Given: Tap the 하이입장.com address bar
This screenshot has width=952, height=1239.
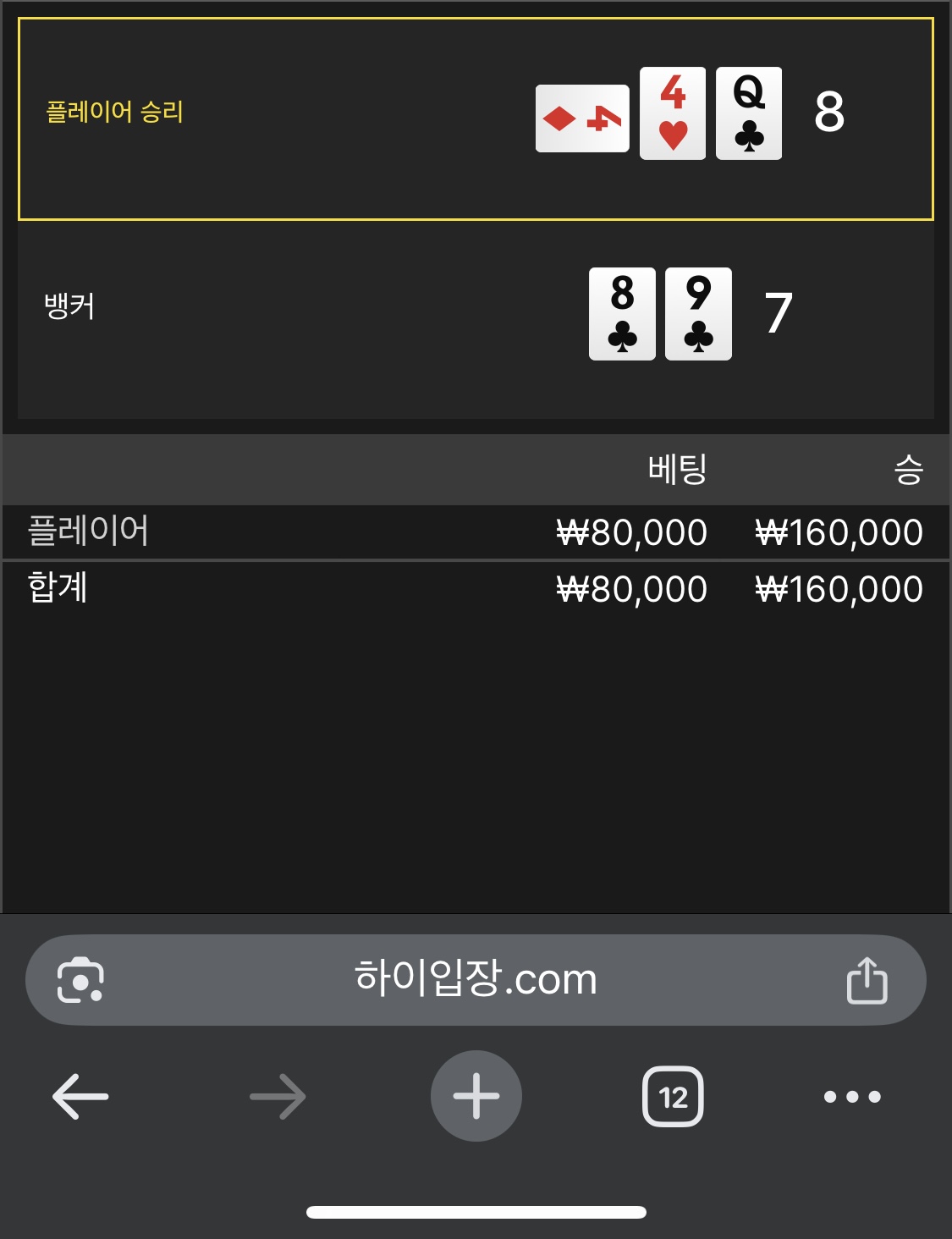Looking at the screenshot, I should [x=476, y=979].
